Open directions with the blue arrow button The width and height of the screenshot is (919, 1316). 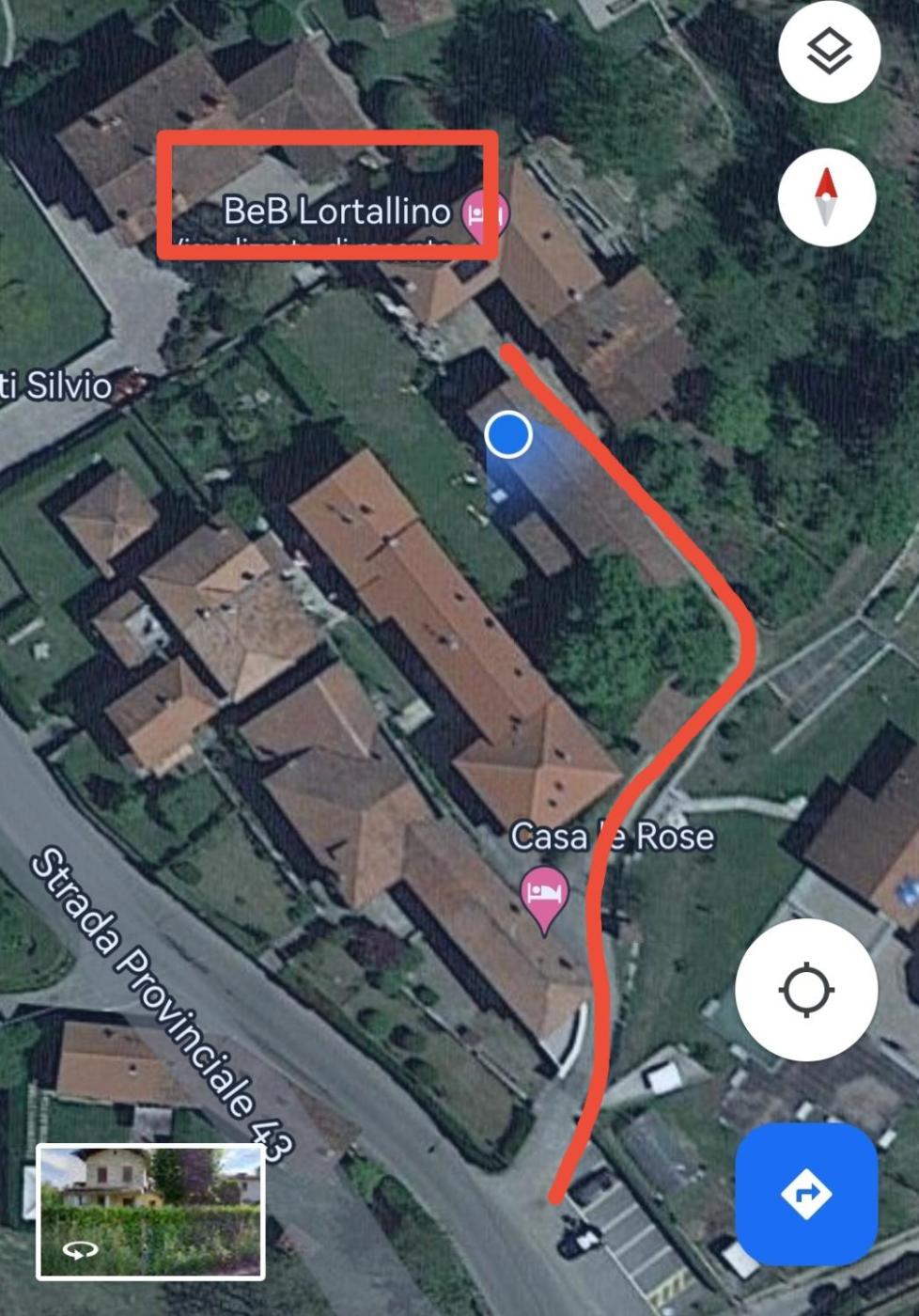(x=806, y=1194)
